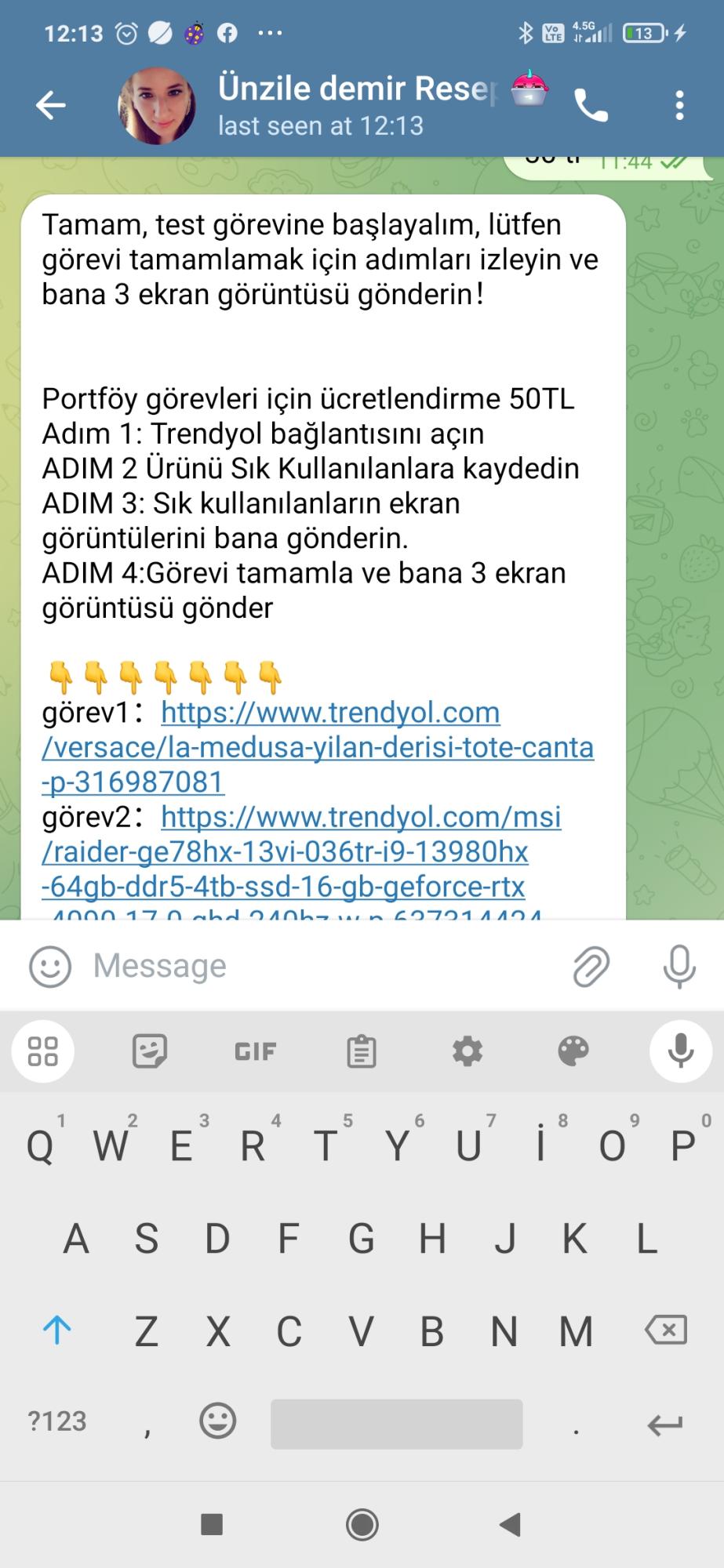Open the Versace tote bag Trendyol link
724x1568 pixels.
click(317, 747)
